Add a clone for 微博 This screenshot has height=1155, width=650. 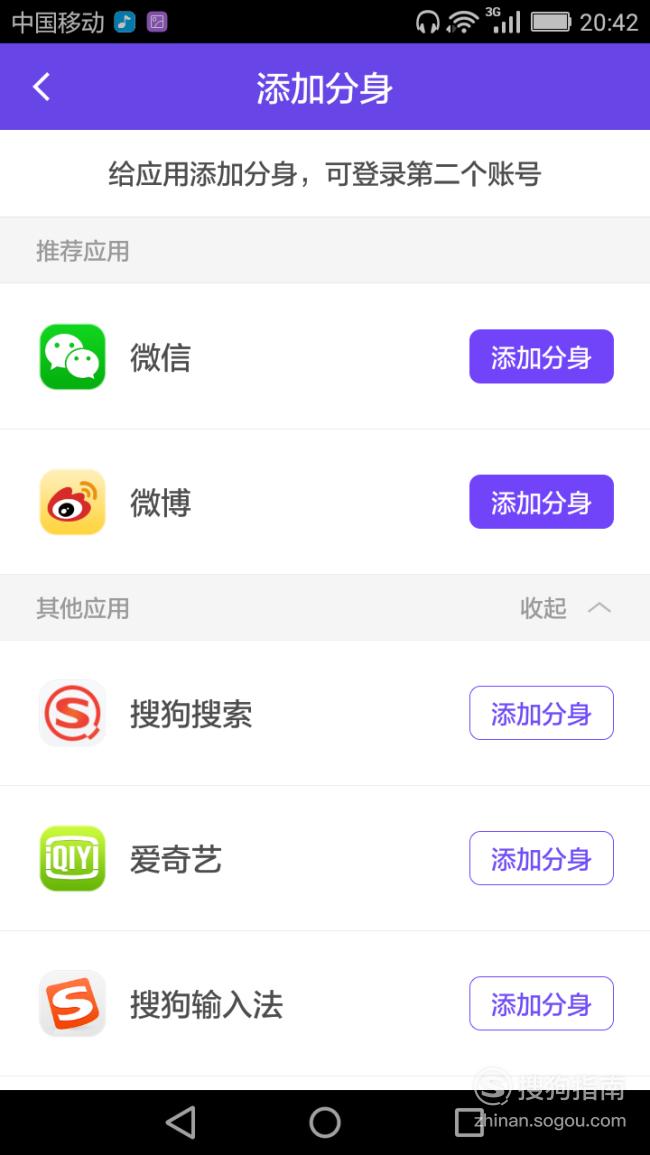pos(541,502)
